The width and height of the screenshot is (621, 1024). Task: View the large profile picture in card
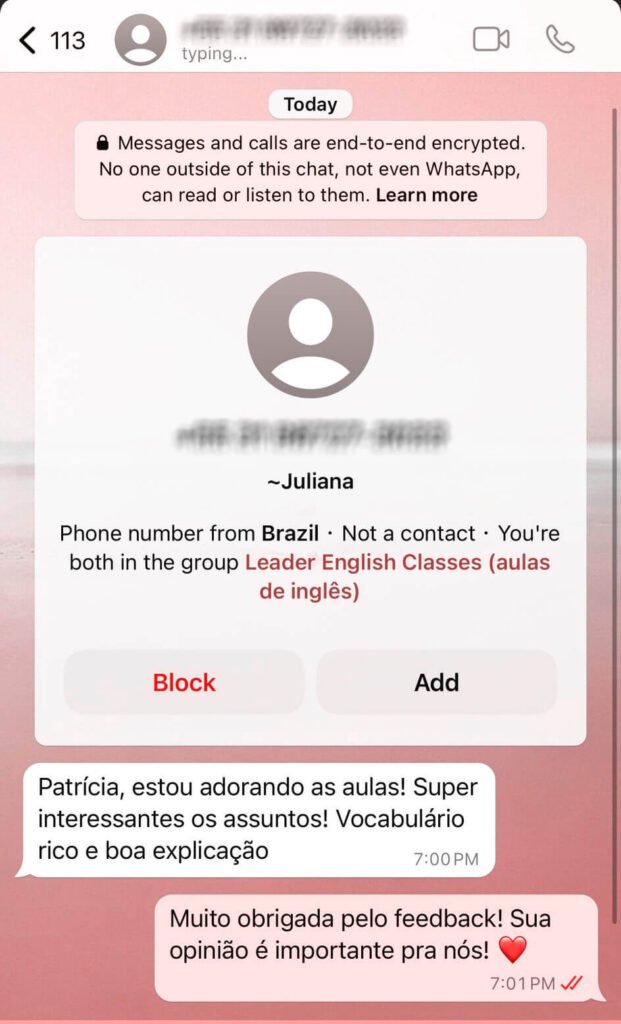click(x=310, y=335)
